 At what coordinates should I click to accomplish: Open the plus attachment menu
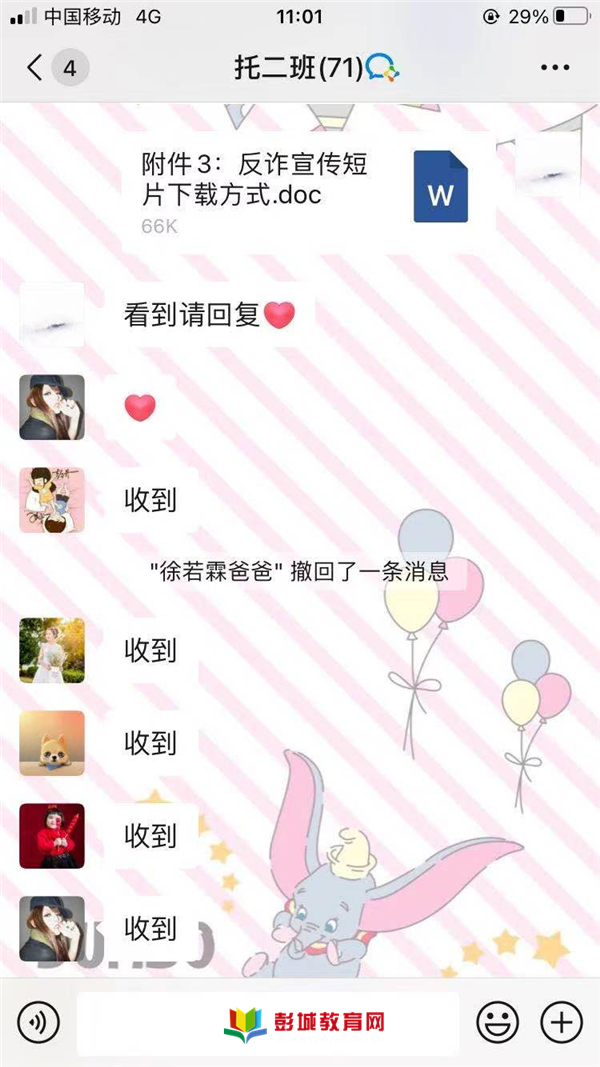pyautogui.click(x=561, y=1022)
